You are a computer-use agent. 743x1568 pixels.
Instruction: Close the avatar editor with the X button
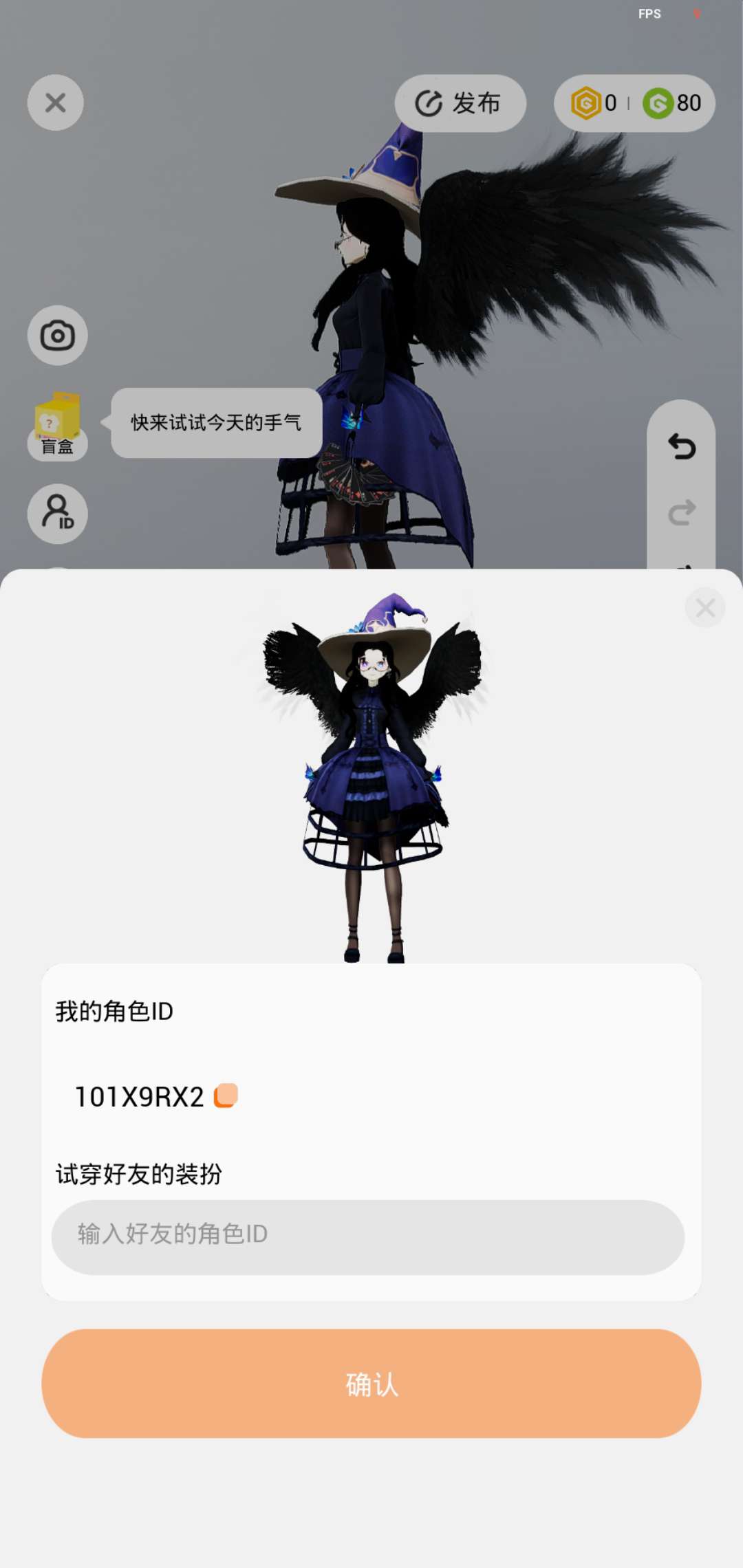coord(56,103)
